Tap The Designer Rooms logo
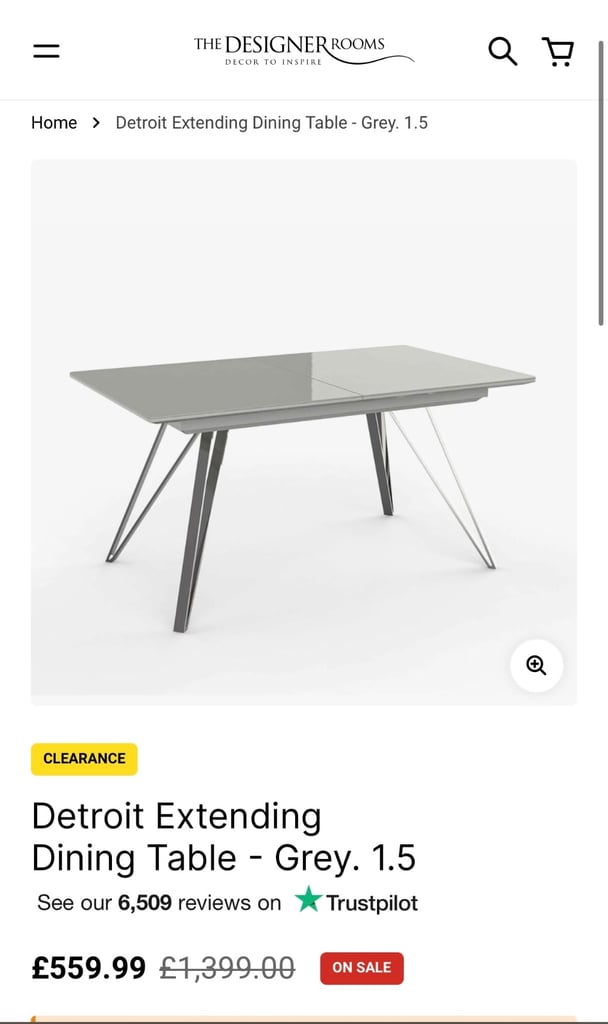 [303, 51]
